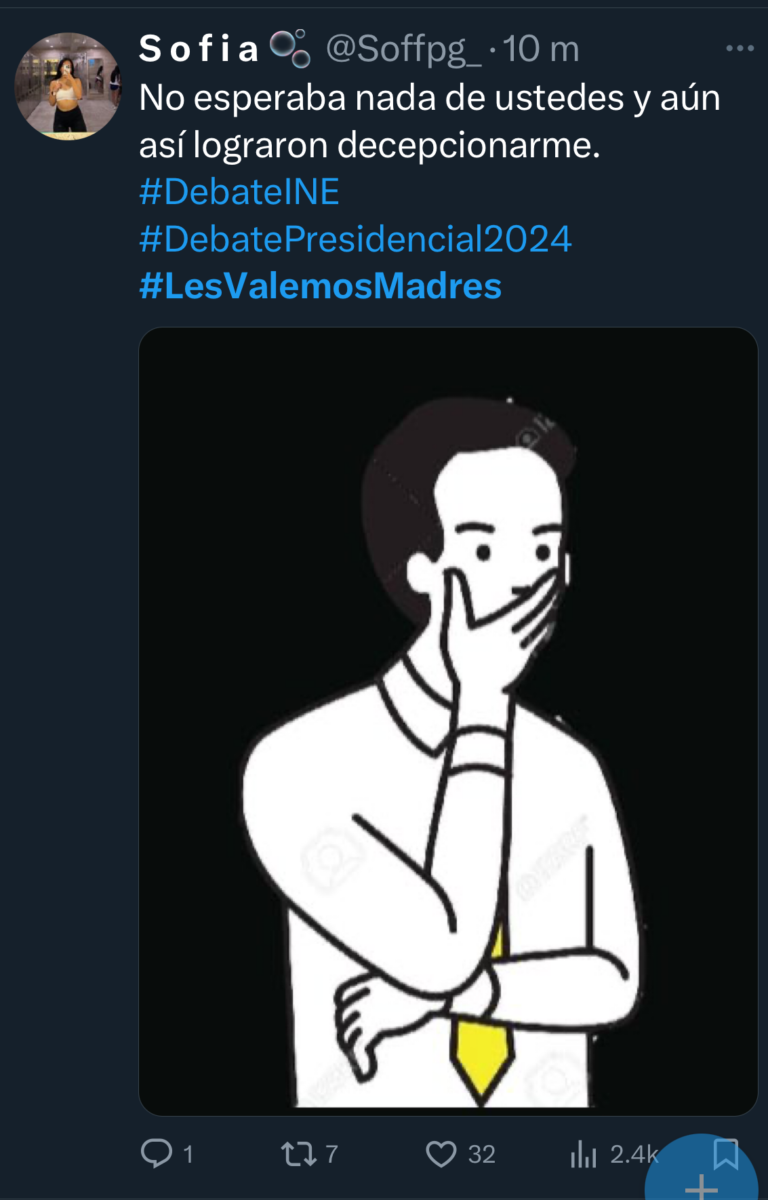Viewport: 768px width, 1200px height.
Task: View the tweet's analytics
Action: click(x=583, y=1154)
